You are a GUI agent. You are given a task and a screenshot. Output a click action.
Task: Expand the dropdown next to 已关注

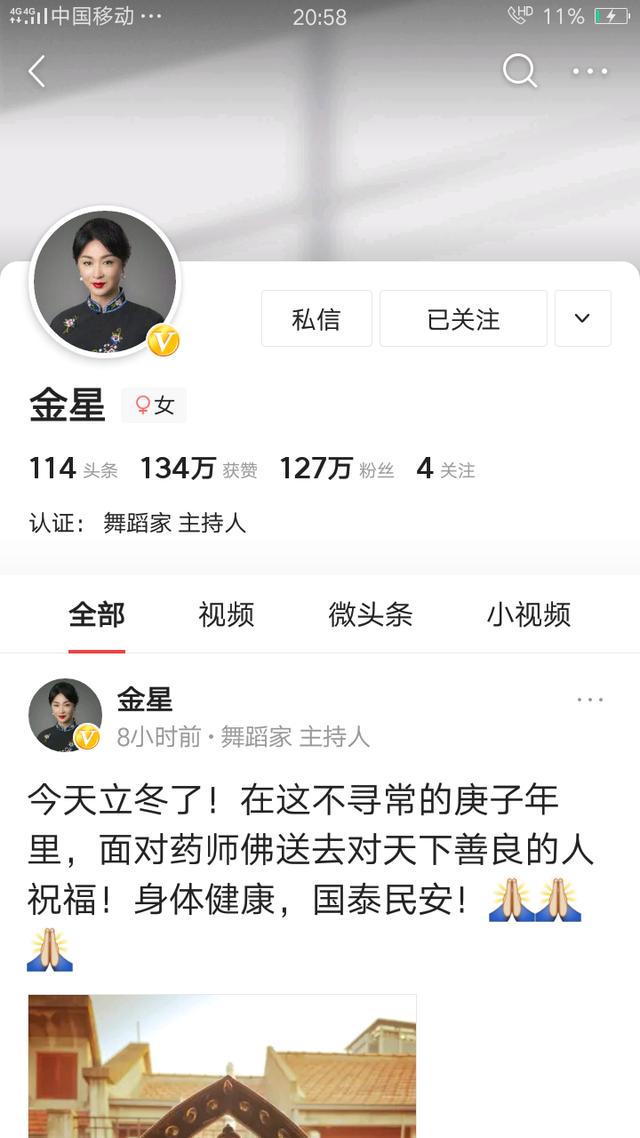[x=582, y=319]
